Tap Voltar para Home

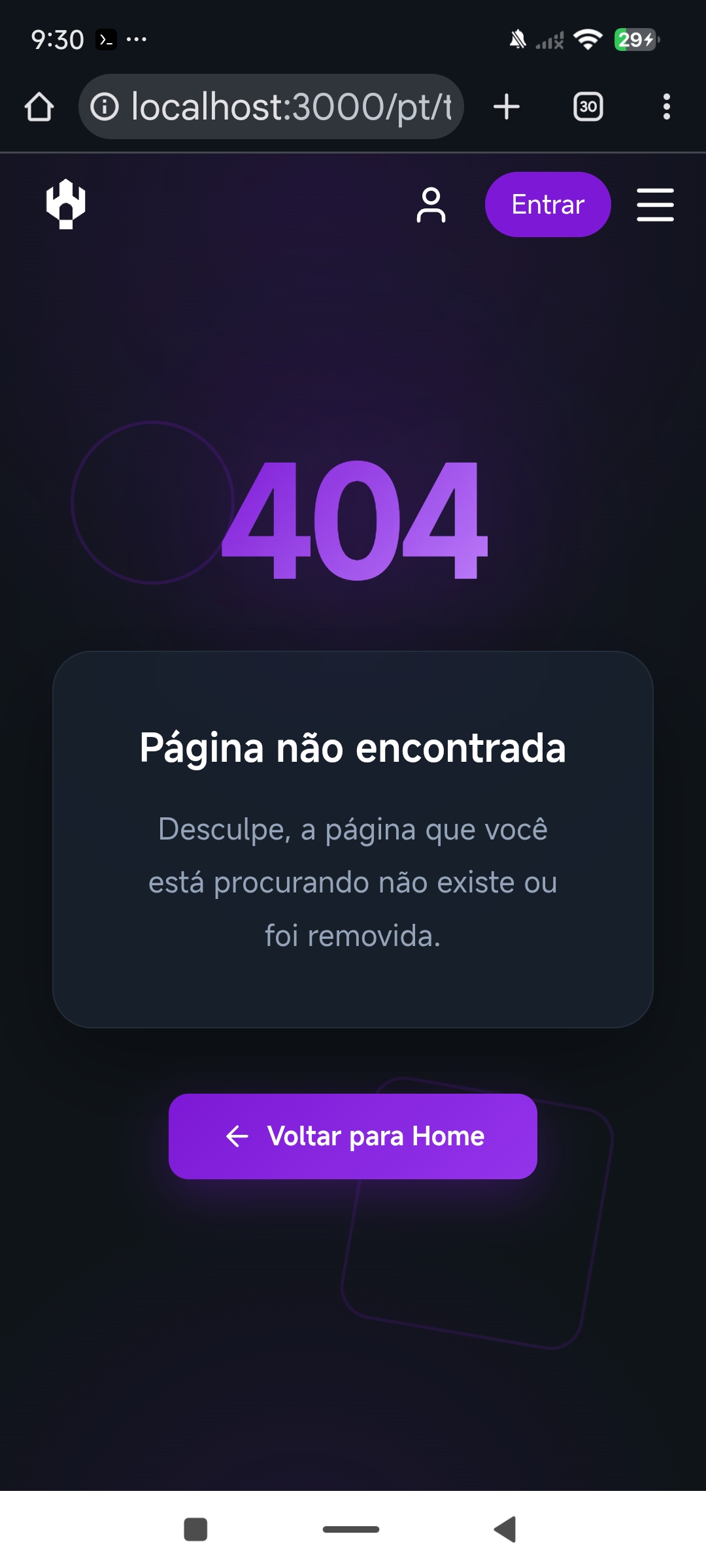click(353, 1136)
